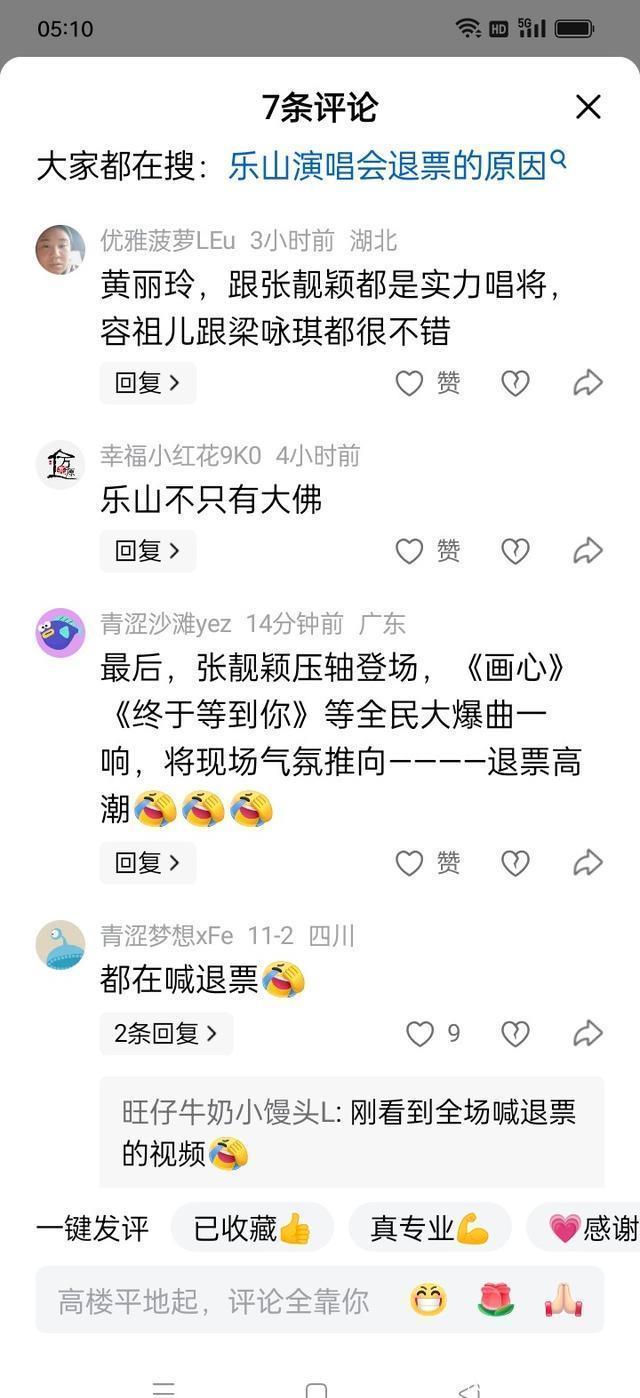The width and height of the screenshot is (640, 1398).
Task: Share 青涩梦想xFe's comment
Action: tap(588, 1034)
